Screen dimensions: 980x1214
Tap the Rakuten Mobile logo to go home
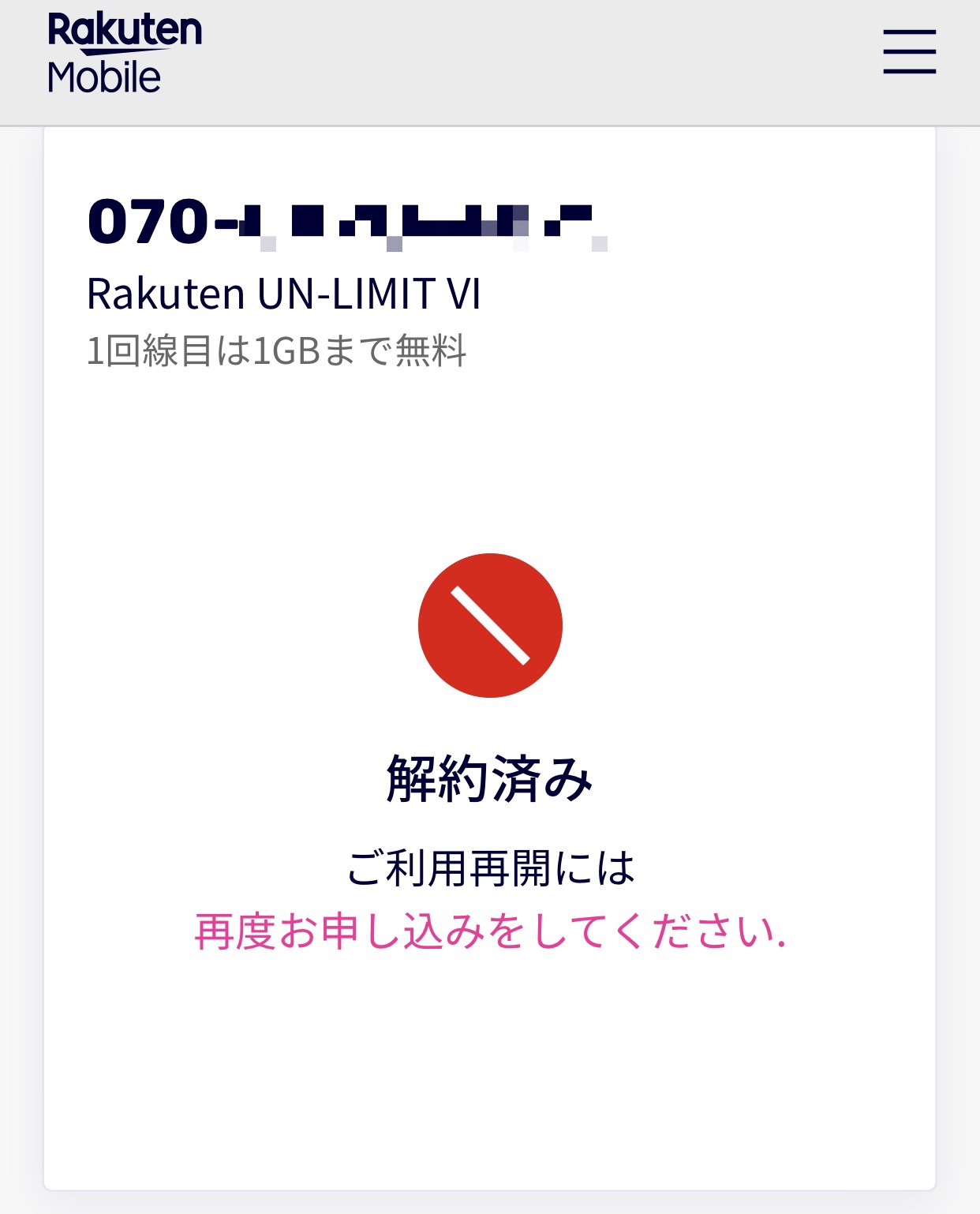125,54
